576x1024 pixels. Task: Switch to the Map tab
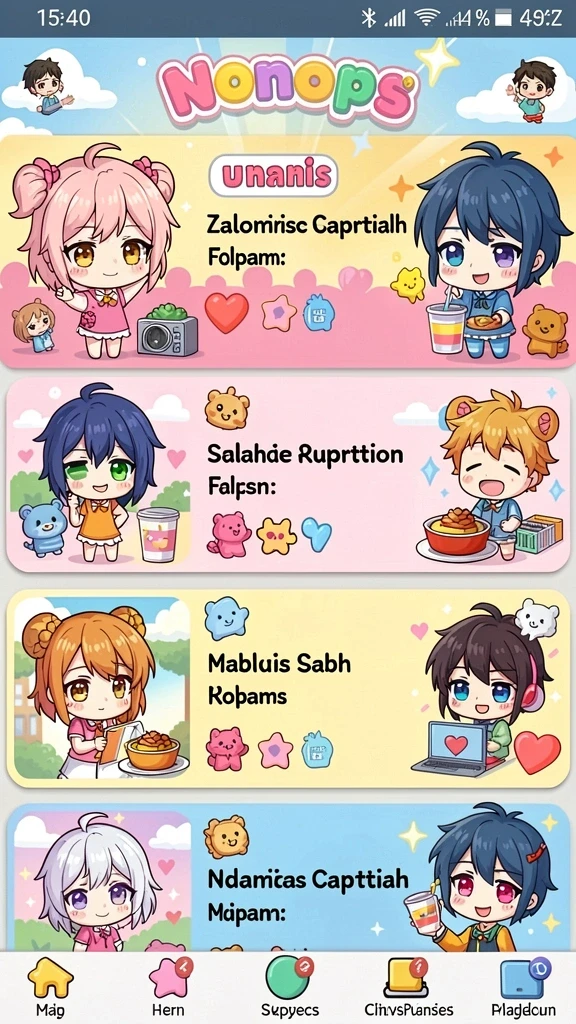coord(50,987)
